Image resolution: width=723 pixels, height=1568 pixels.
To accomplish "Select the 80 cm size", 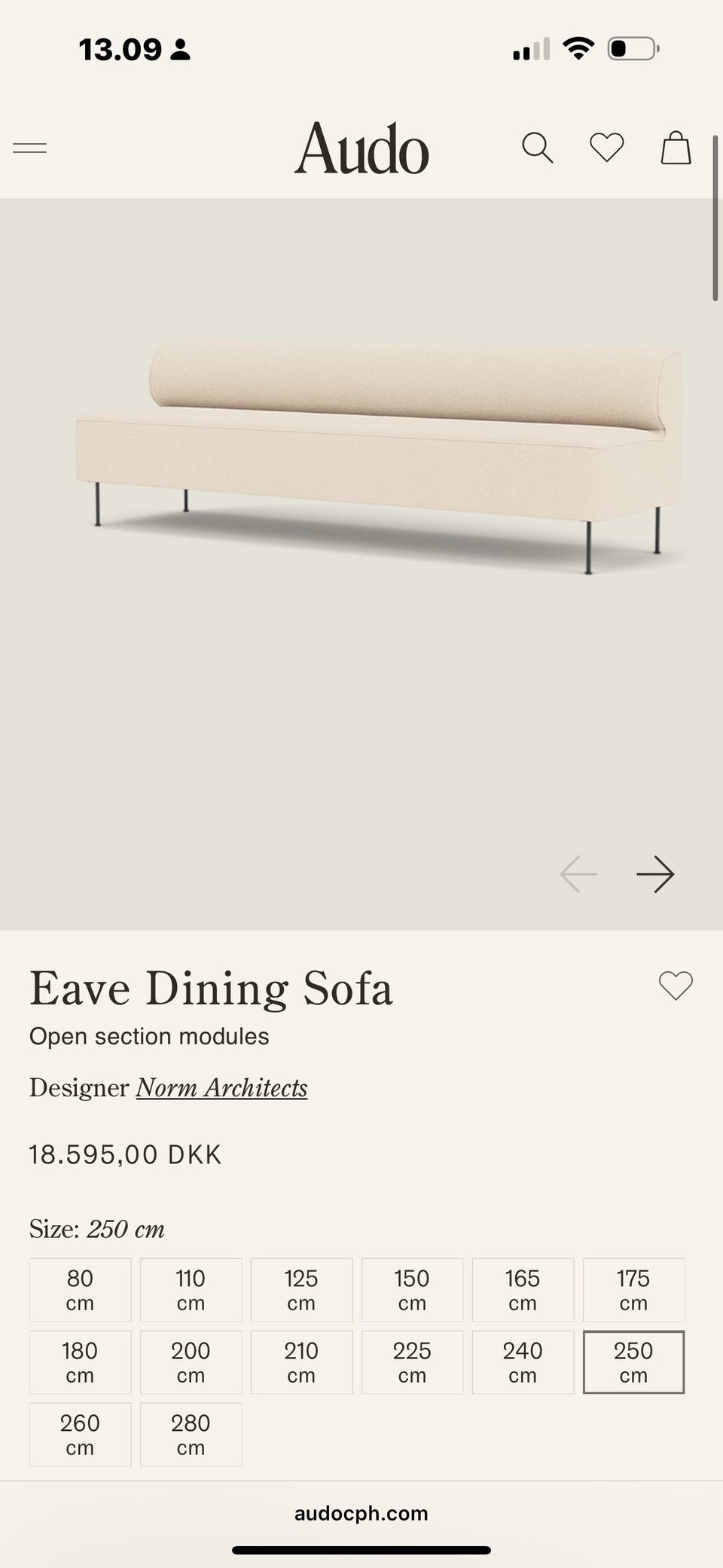I will click(x=80, y=1290).
